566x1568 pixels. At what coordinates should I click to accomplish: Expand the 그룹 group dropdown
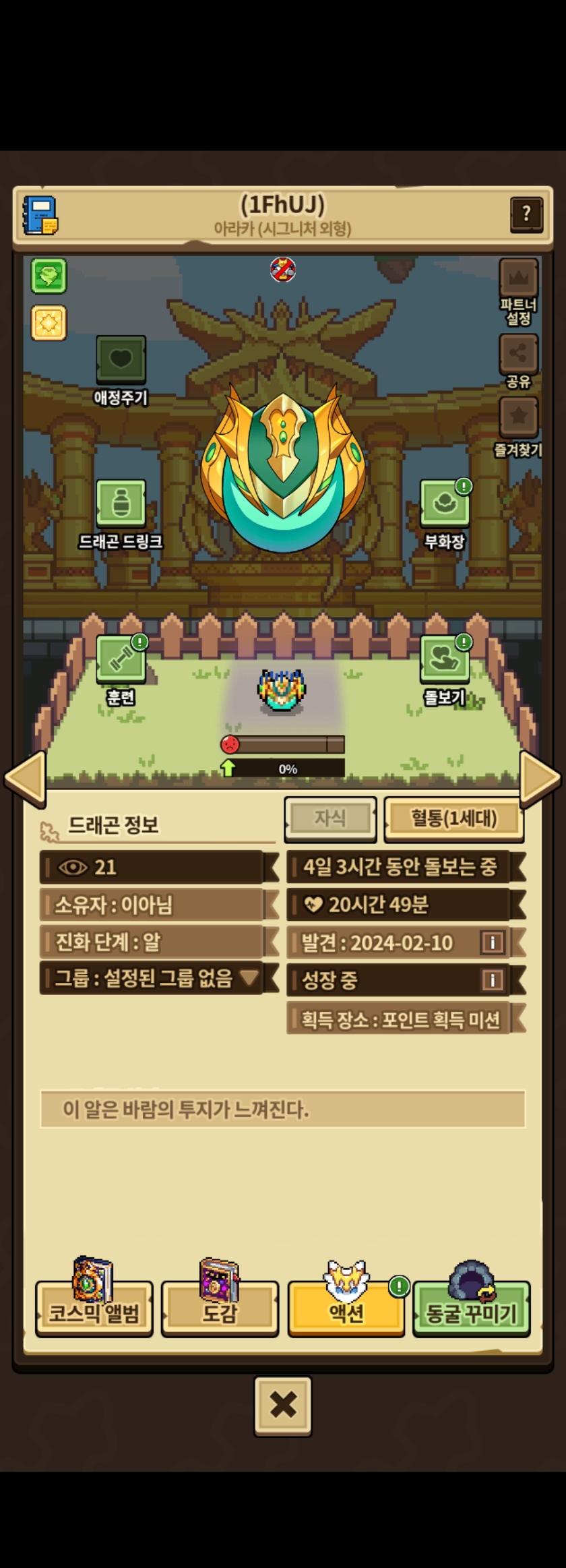pos(249,977)
